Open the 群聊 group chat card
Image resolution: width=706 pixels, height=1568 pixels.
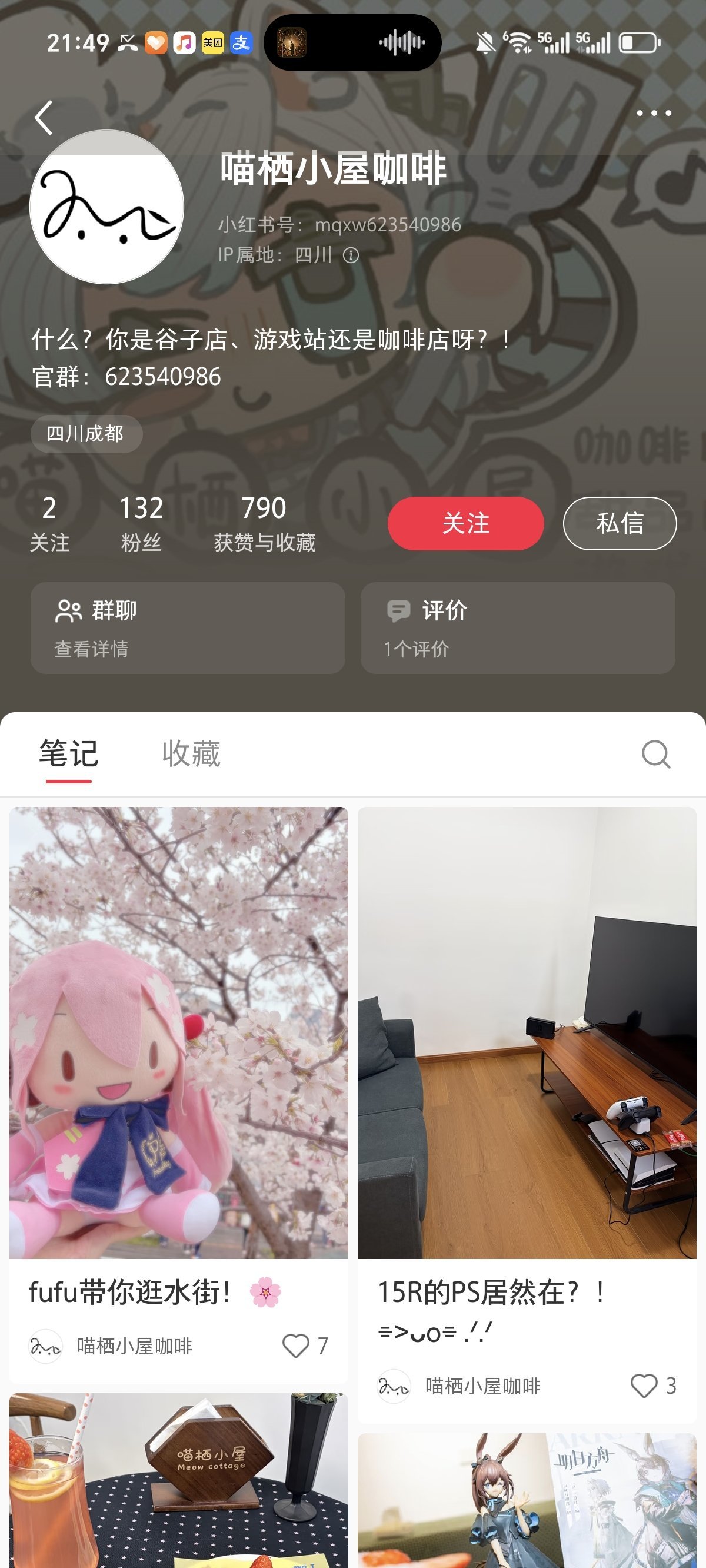(x=188, y=627)
